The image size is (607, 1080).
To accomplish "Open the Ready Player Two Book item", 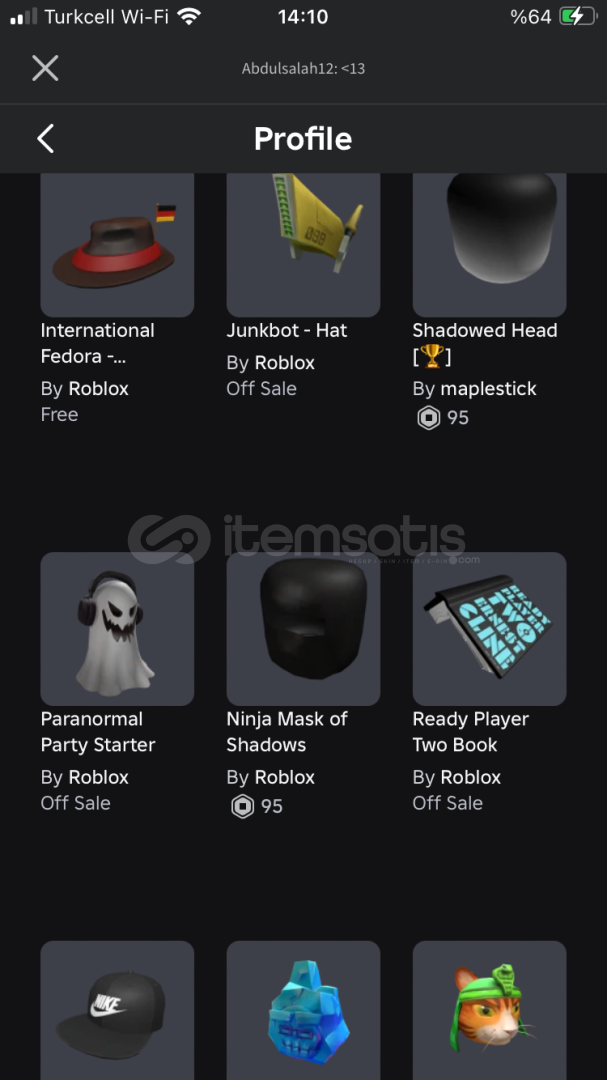I will (489, 628).
